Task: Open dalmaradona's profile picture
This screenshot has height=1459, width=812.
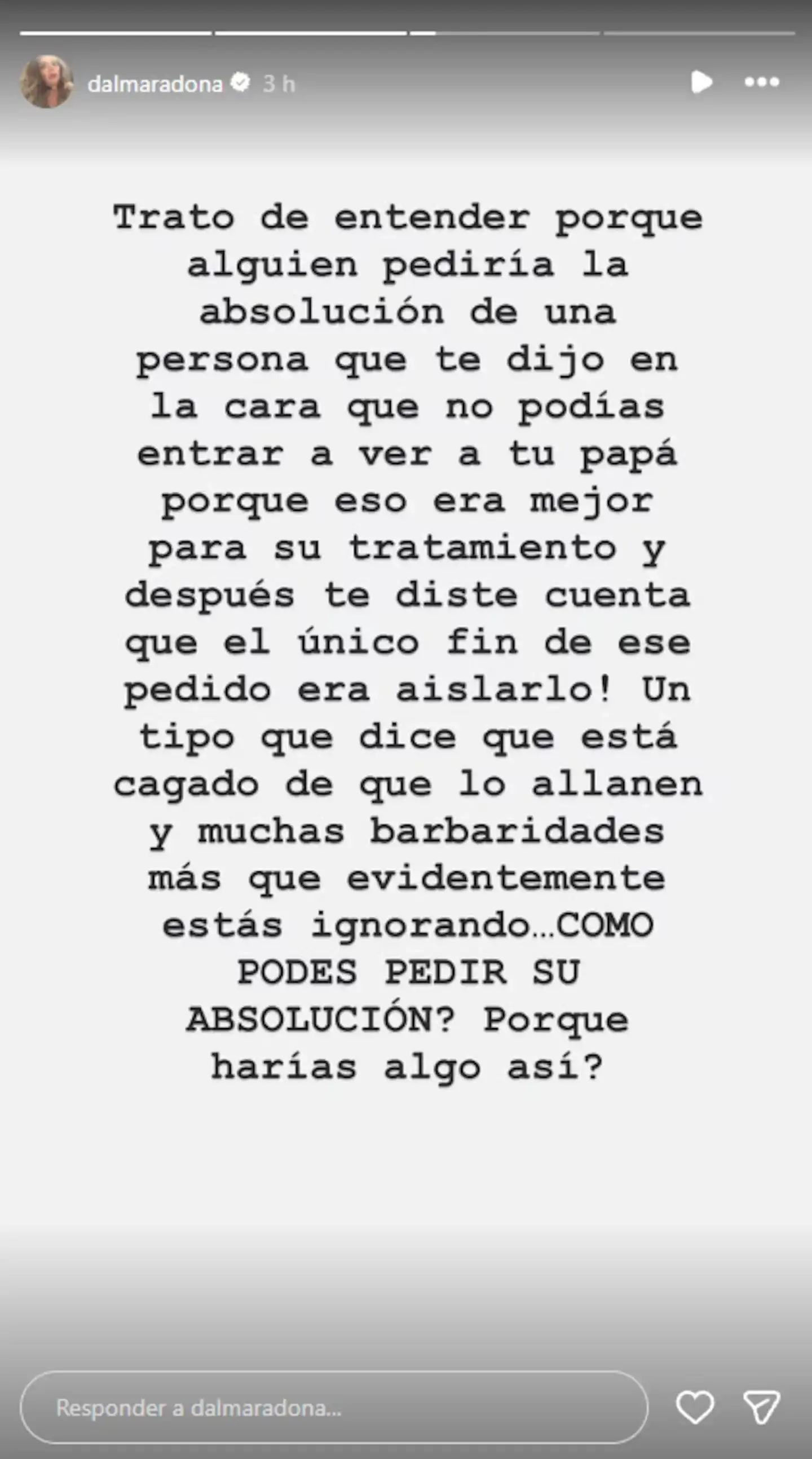Action: (x=47, y=82)
